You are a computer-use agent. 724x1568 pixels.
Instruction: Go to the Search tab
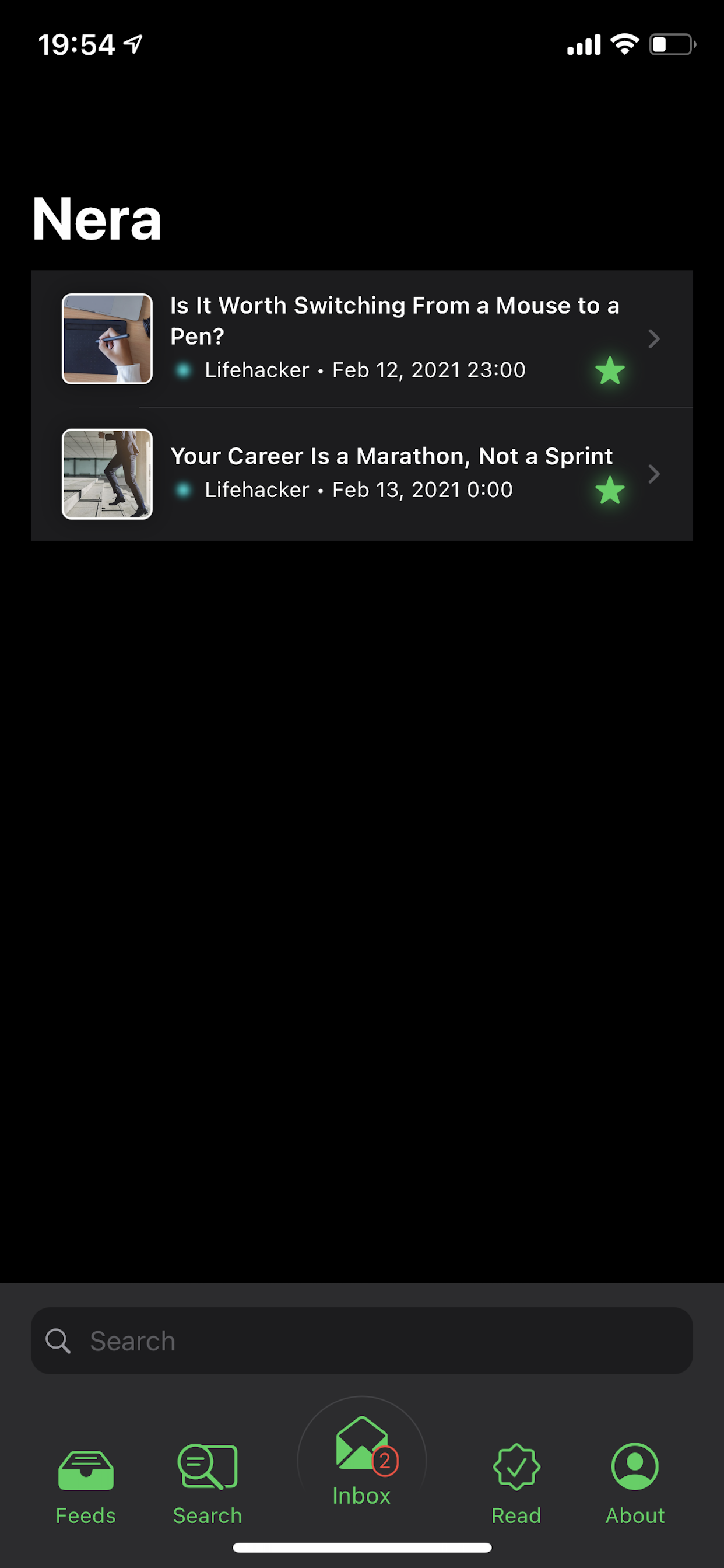tap(208, 1483)
